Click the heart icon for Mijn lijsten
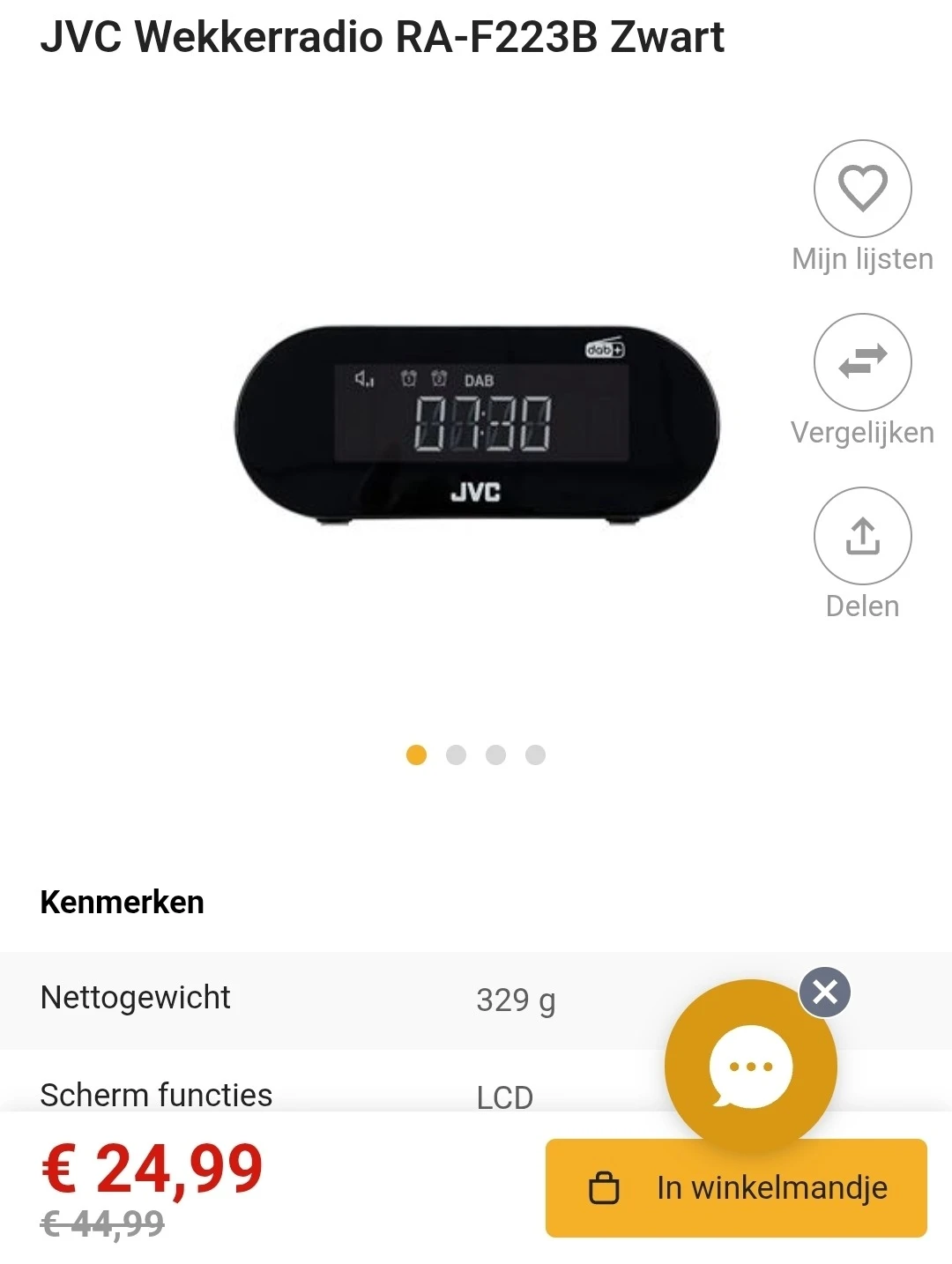 pyautogui.click(x=862, y=188)
